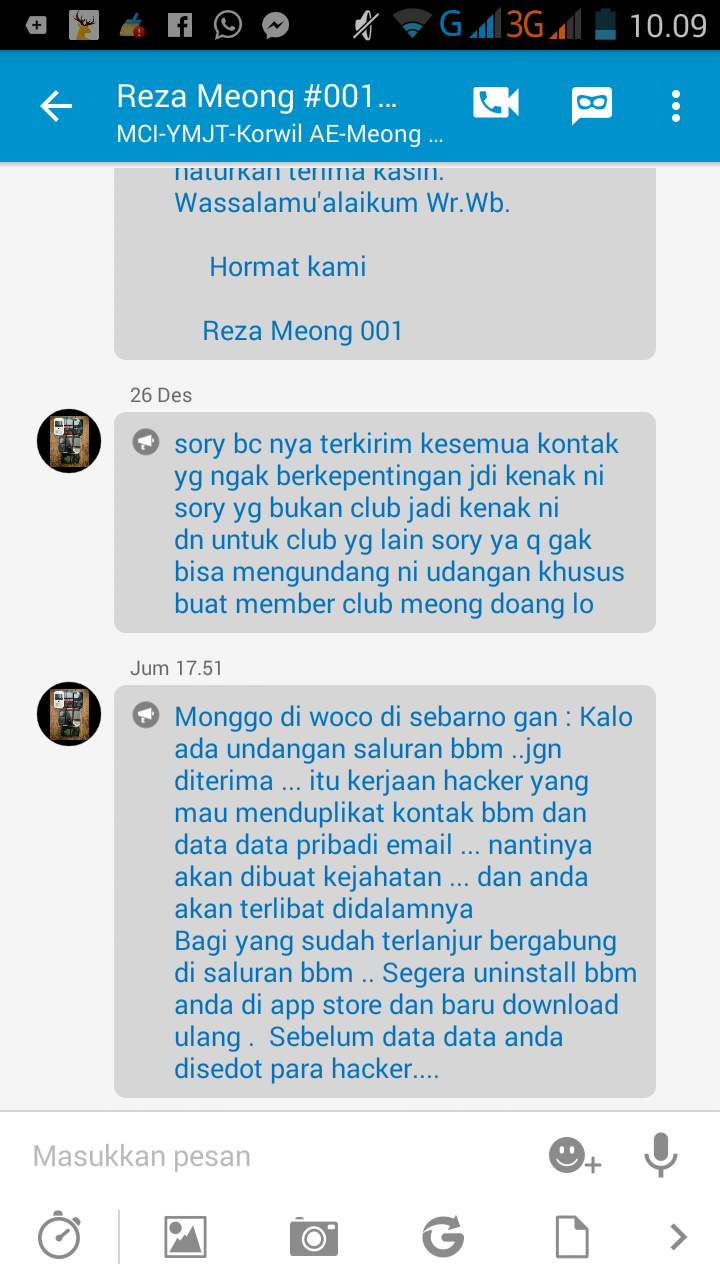Open the camera to take a photo
This screenshot has height=1280, width=720.
click(314, 1237)
